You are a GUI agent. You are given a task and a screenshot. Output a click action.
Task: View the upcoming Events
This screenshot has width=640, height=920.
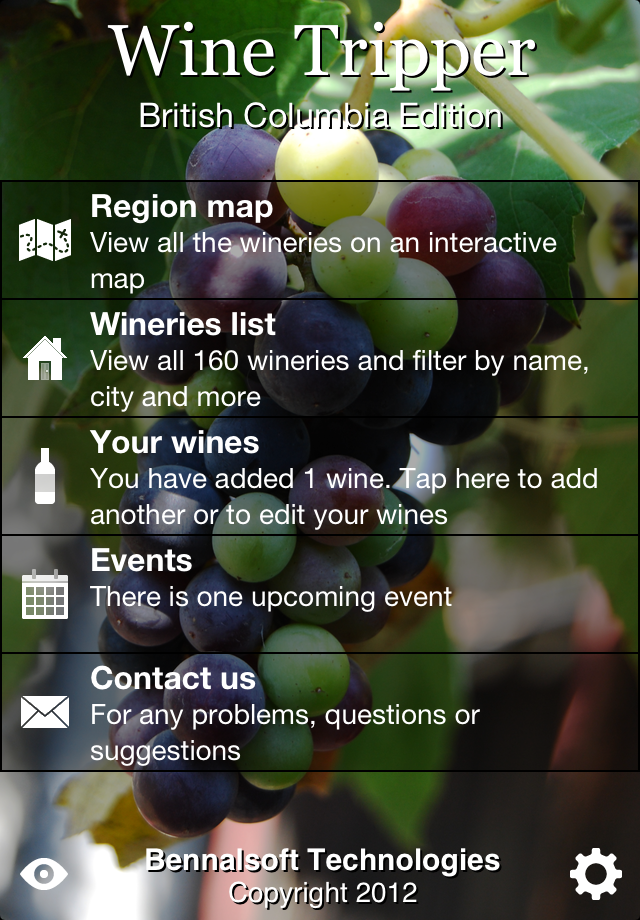(x=320, y=594)
